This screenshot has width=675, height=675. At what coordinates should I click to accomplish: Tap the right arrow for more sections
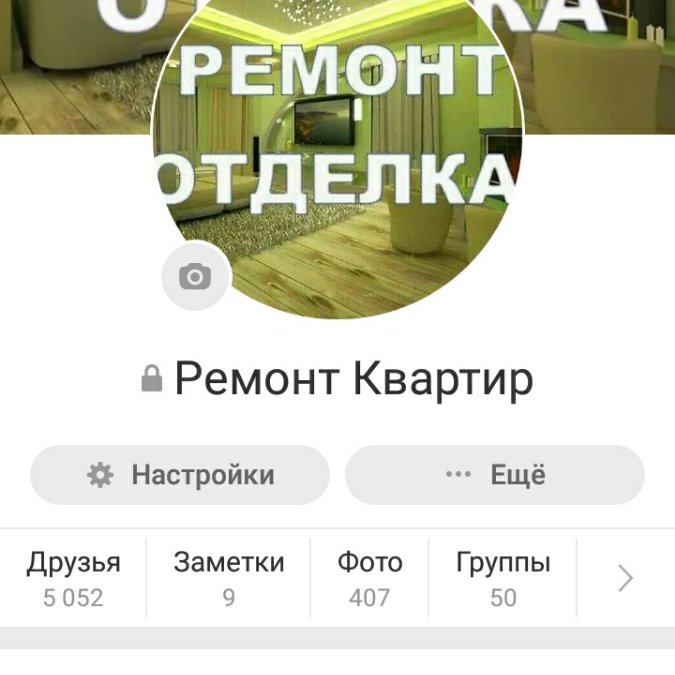626,578
